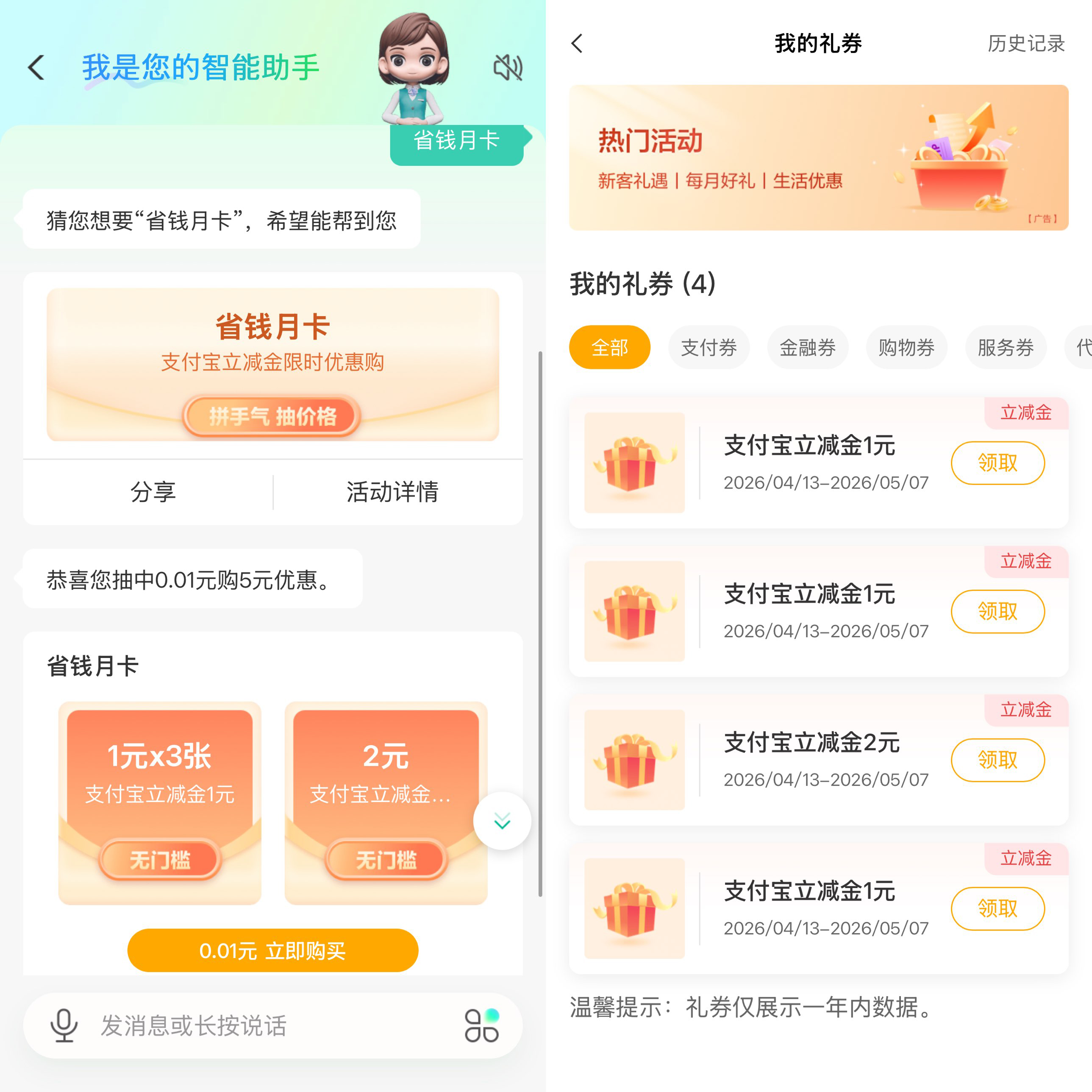Switch to the 服务券 filter
Image resolution: width=1092 pixels, height=1092 pixels.
pos(1005,347)
